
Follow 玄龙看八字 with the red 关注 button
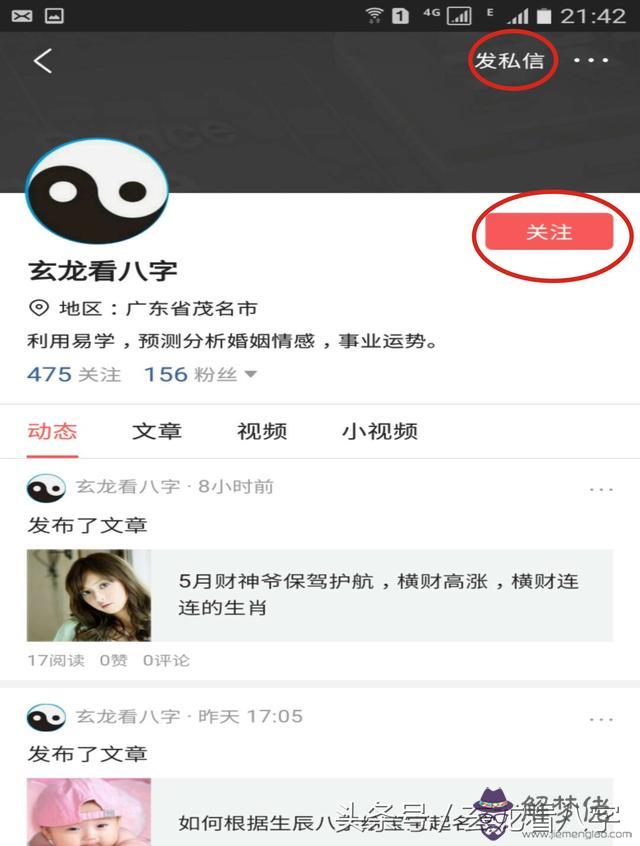pos(549,232)
